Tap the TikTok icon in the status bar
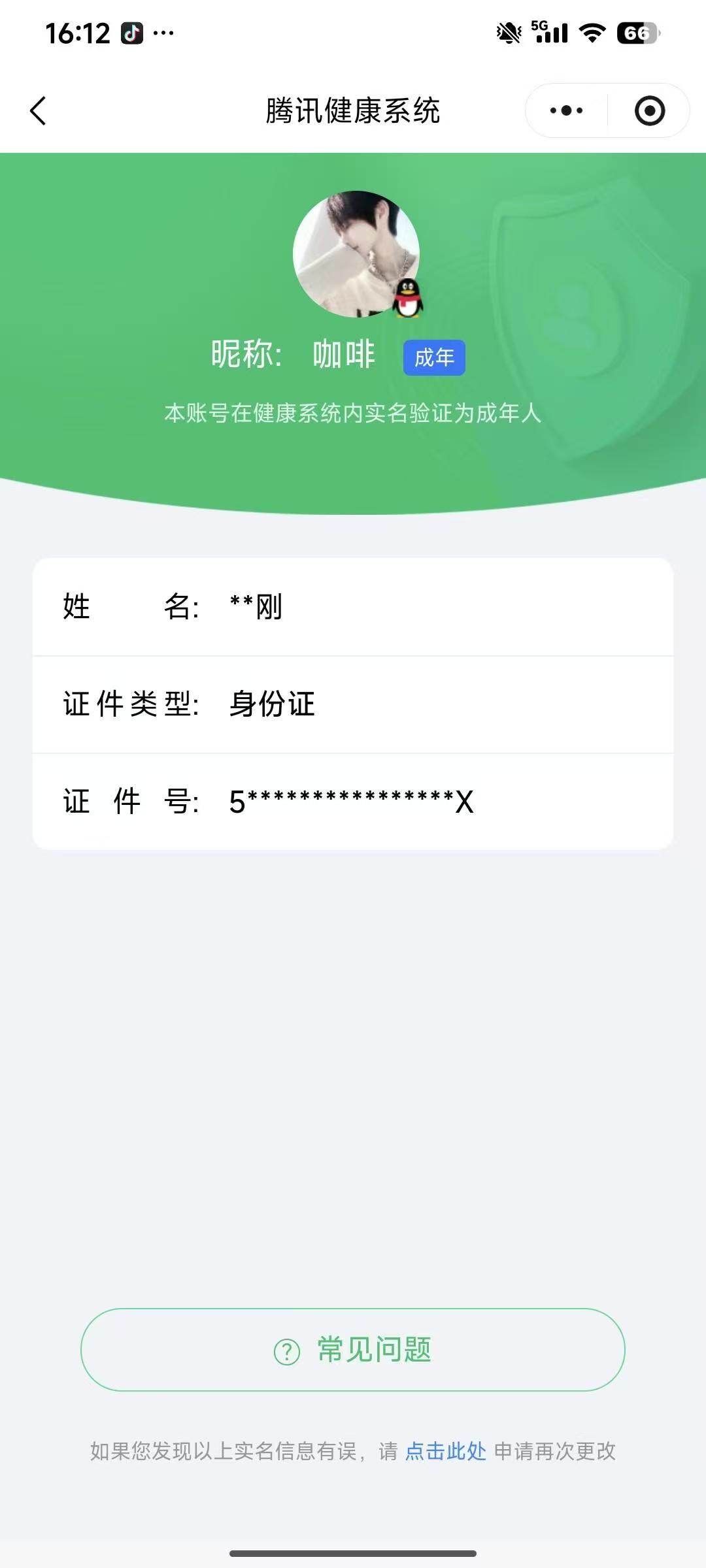This screenshot has width=706, height=1568. [133, 32]
